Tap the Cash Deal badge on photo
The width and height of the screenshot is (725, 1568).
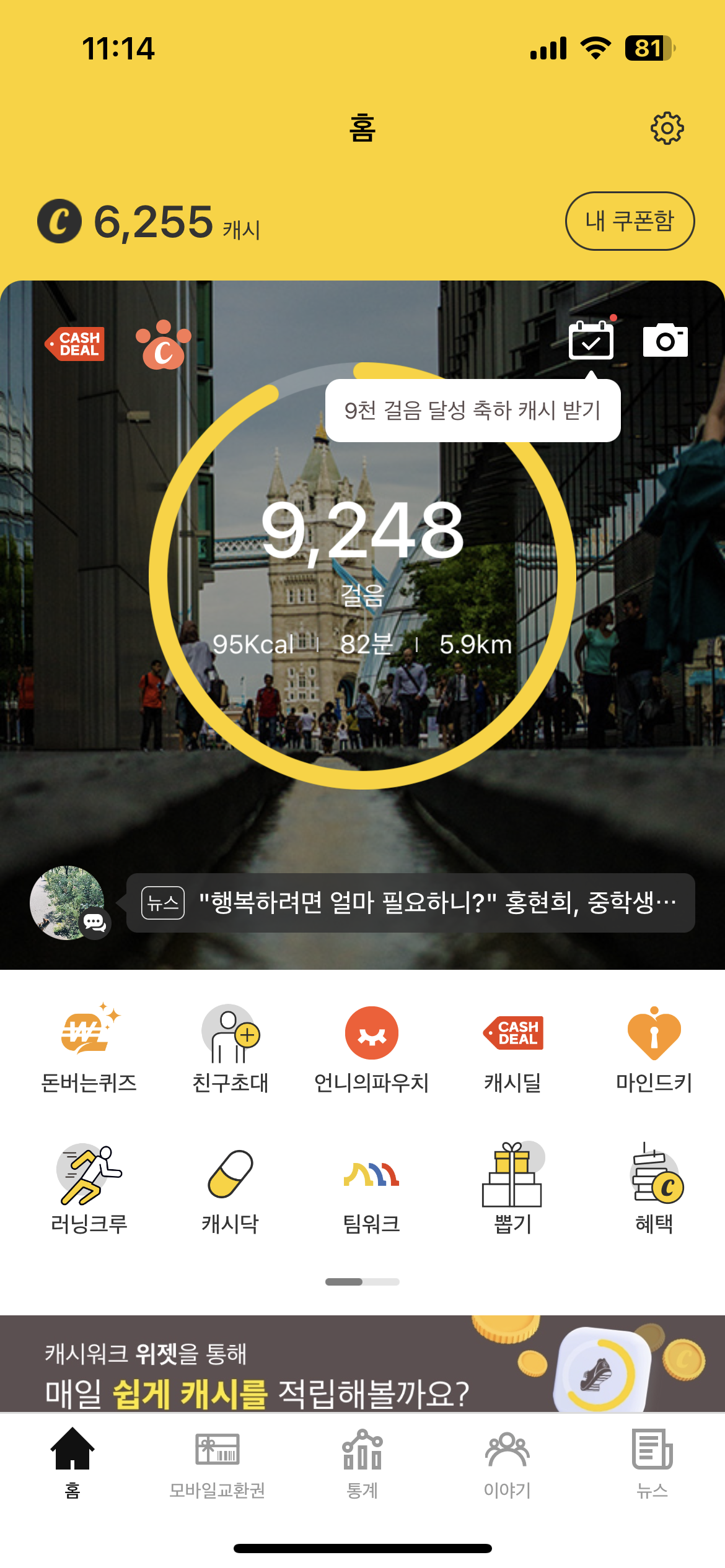coord(76,344)
